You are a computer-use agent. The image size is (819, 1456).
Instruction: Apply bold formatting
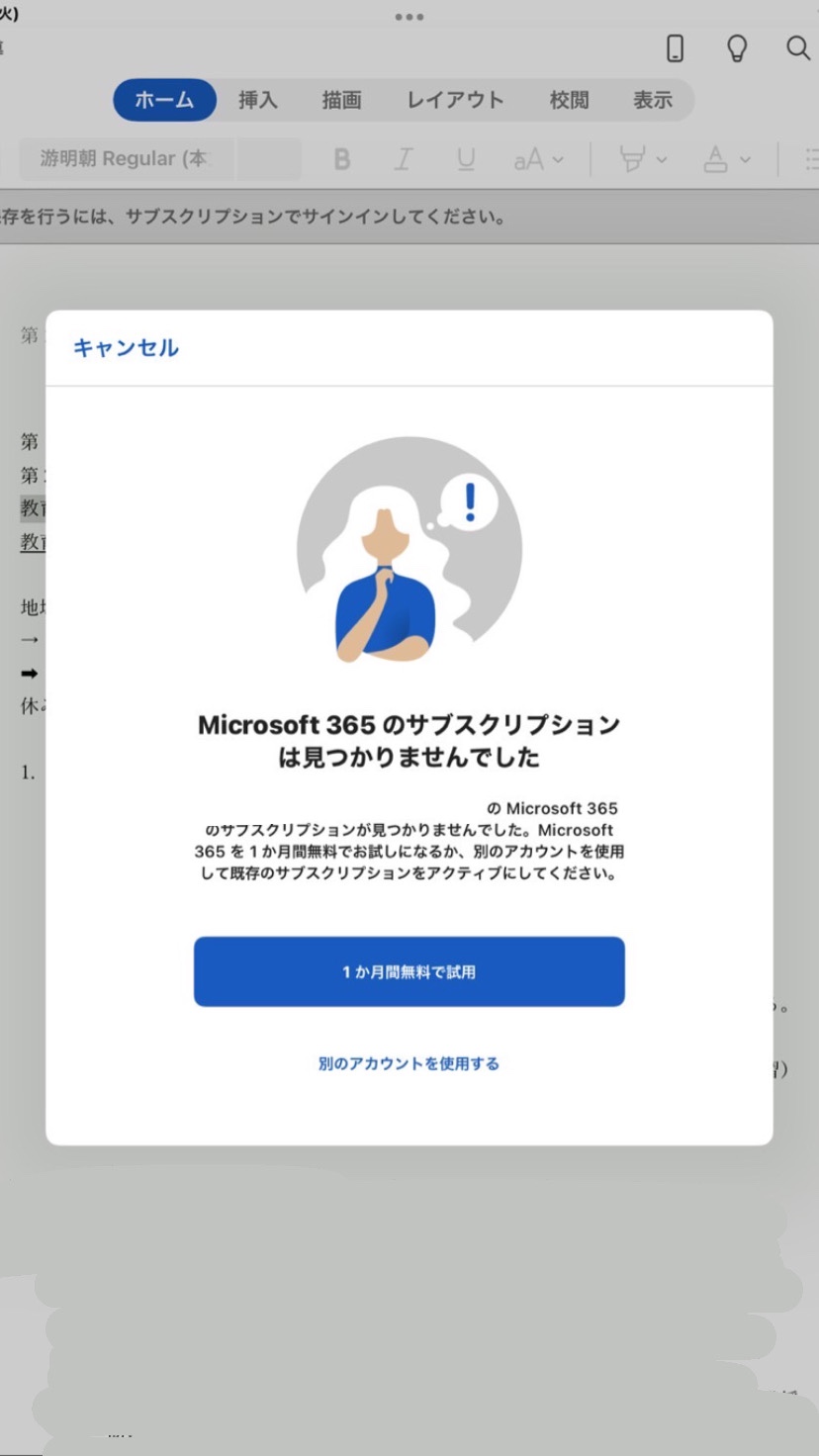point(342,159)
